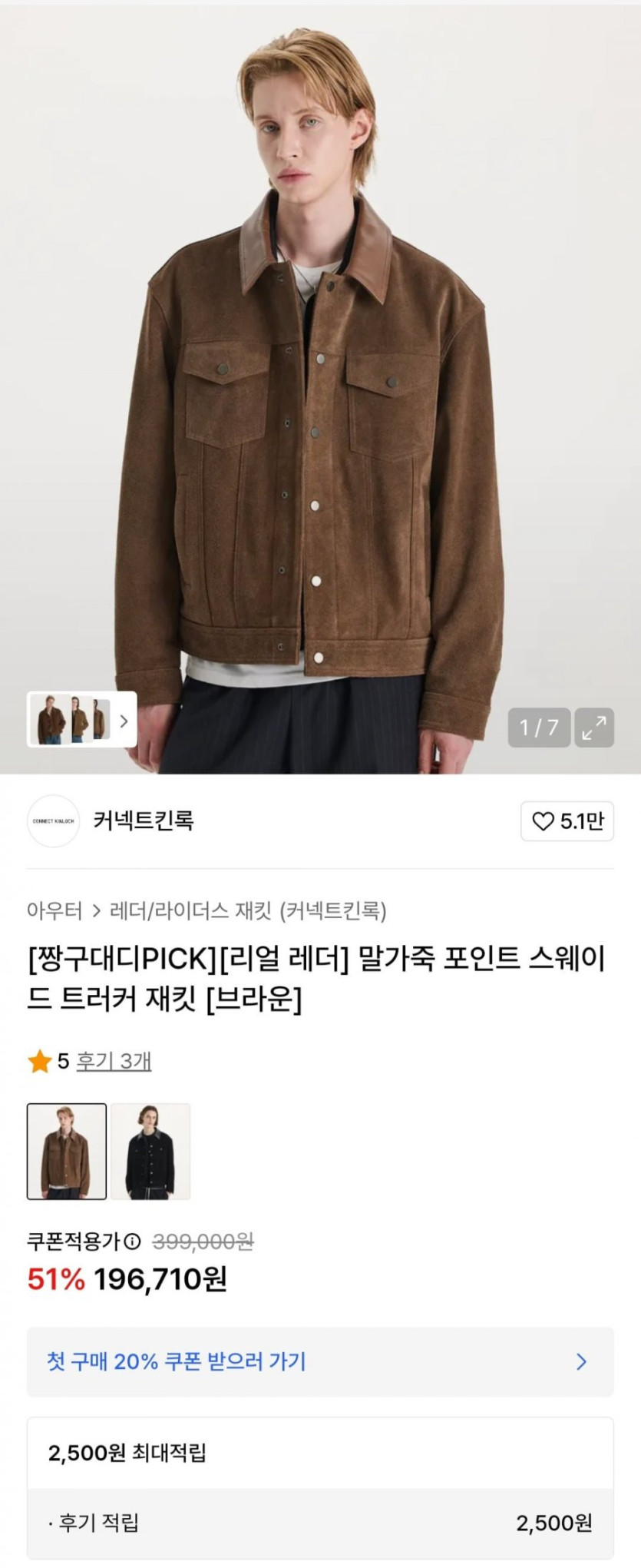The width and height of the screenshot is (641, 1568).
Task: Select the brown jacket color option
Action: click(67, 1151)
